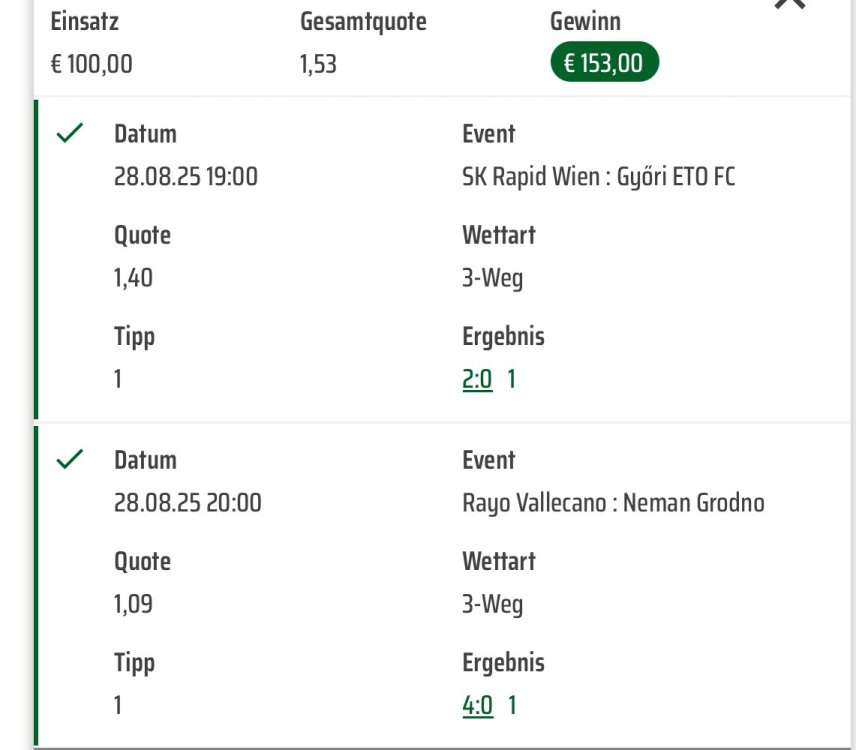Open the 2:0 result for Rapid Wien match
Screen dimensions: 856x750
click(x=477, y=380)
